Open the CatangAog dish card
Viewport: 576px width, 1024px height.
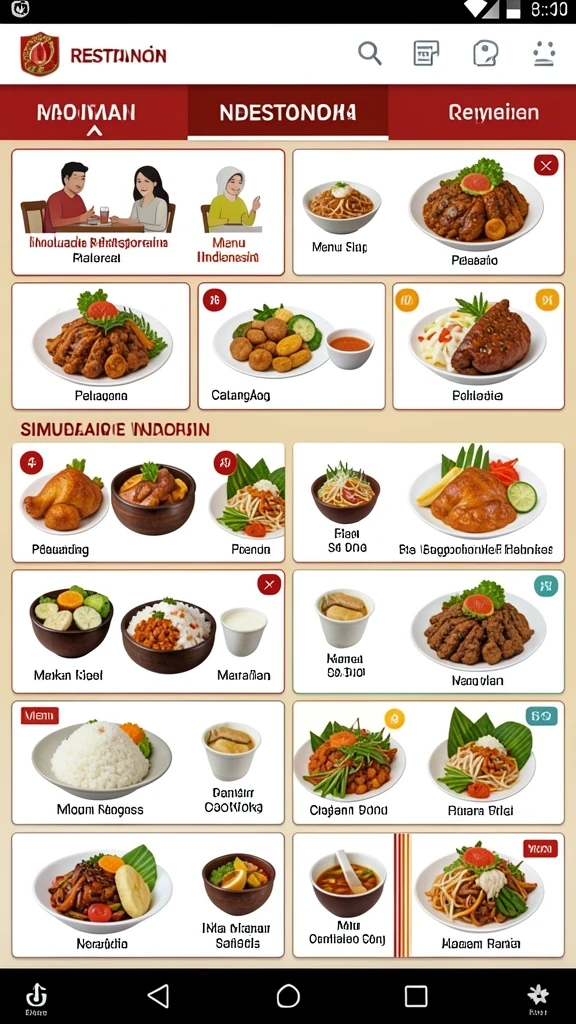pos(291,346)
